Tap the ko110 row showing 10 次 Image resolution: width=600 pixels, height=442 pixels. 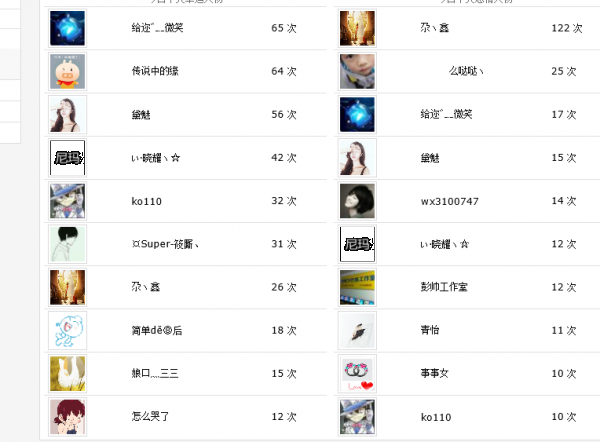tap(435, 416)
